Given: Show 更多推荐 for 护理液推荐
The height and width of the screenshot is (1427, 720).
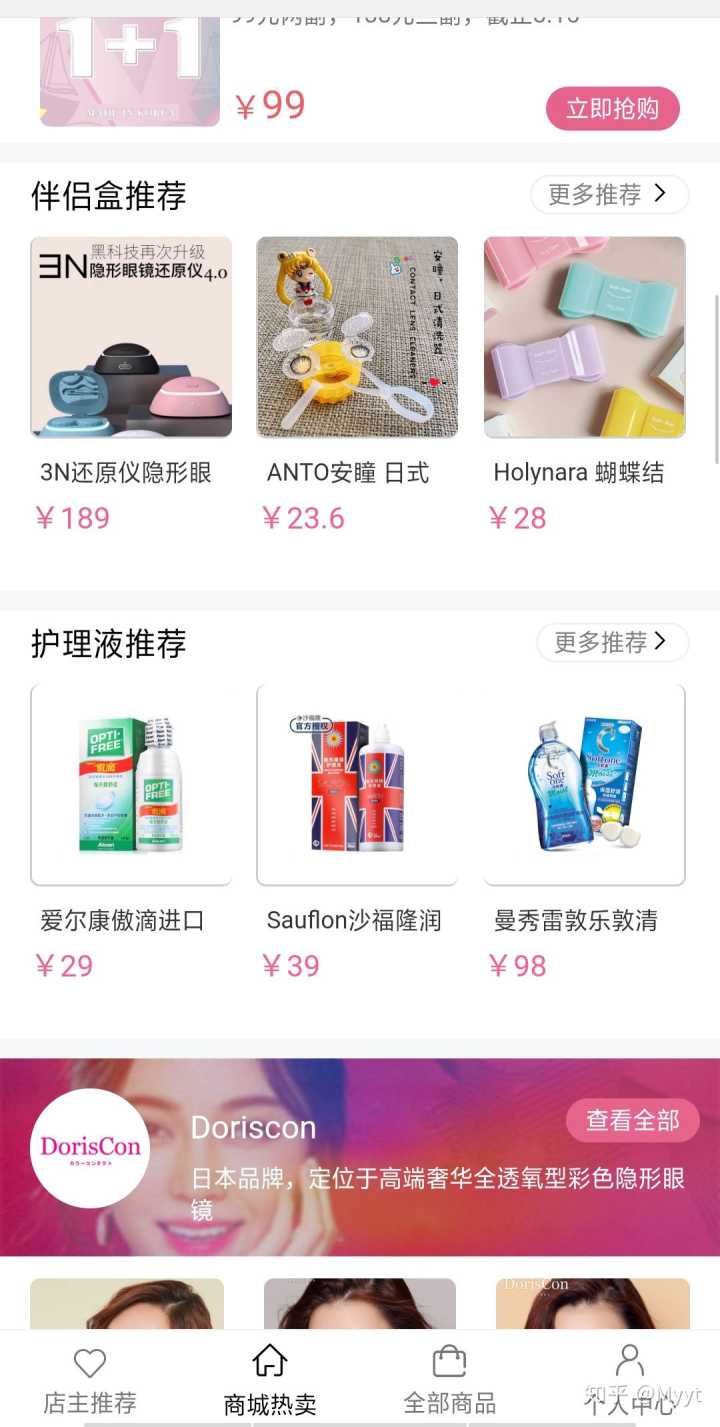Looking at the screenshot, I should pos(612,642).
